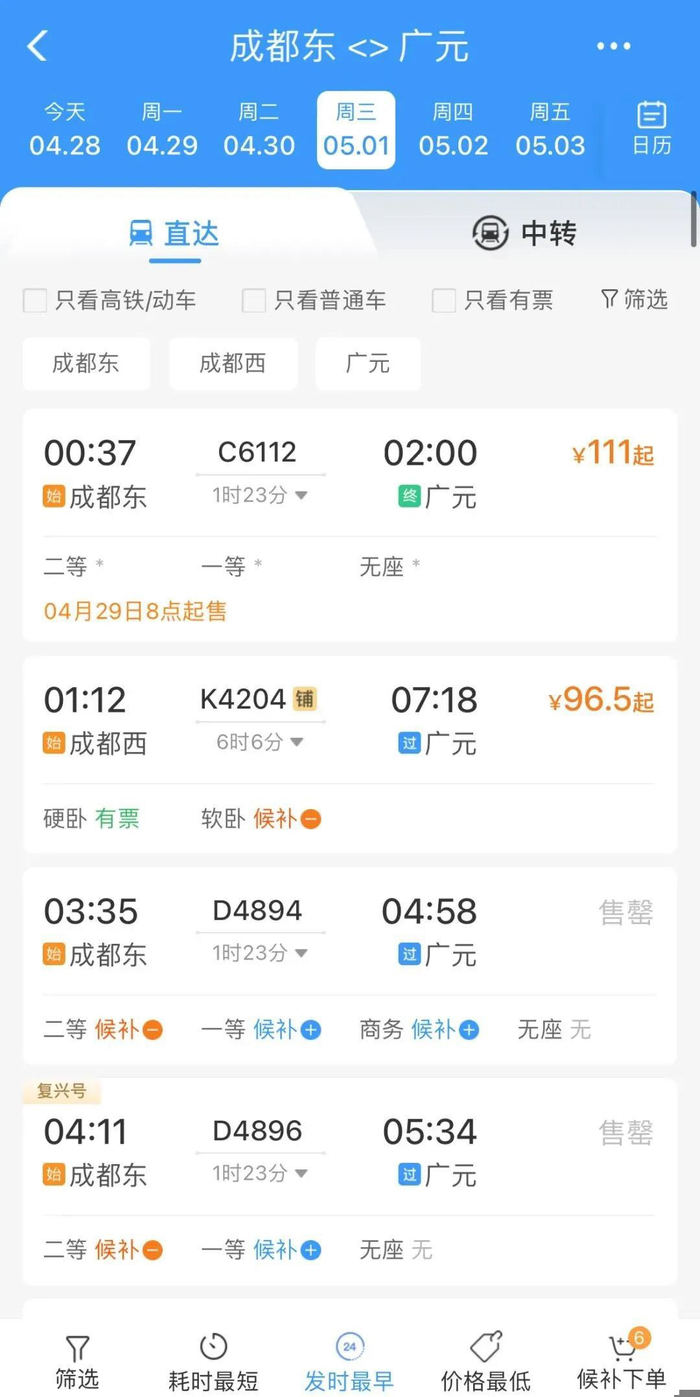
Task: Switch to the 中转 transfer tab
Action: (524, 233)
